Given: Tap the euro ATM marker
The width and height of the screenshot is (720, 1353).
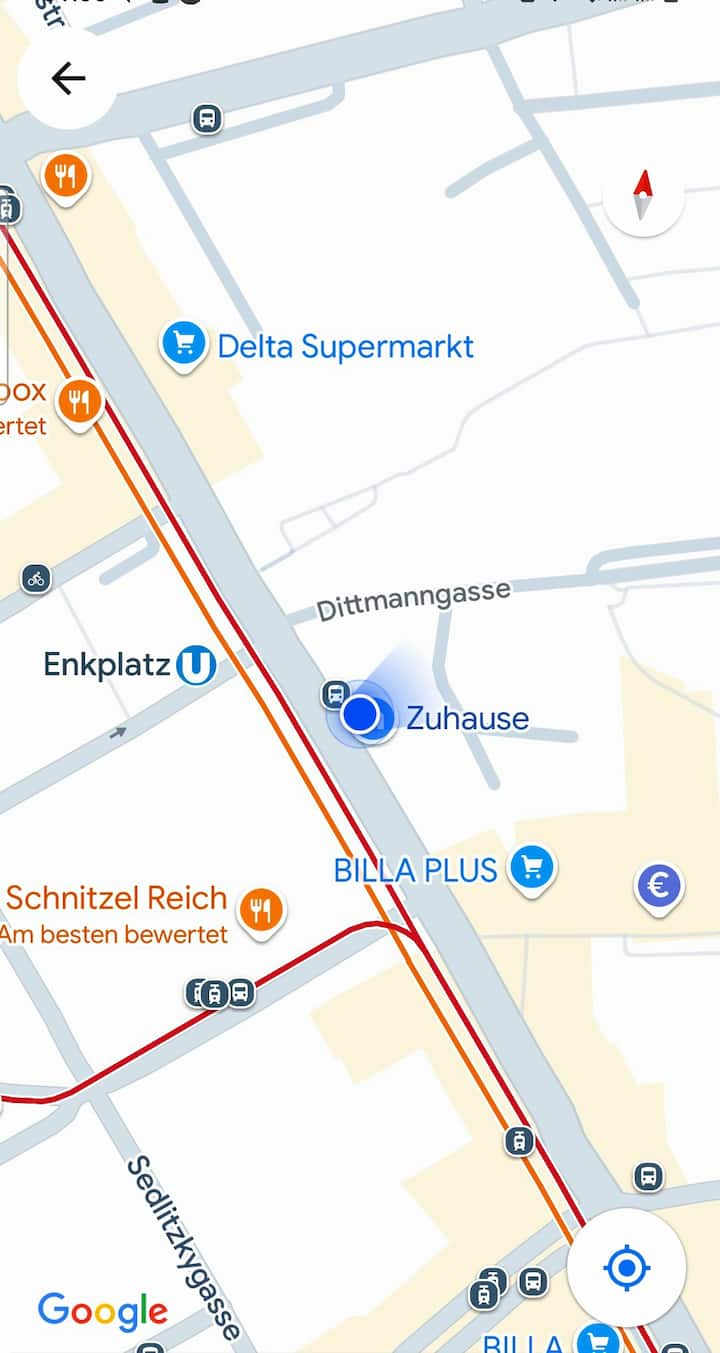Looking at the screenshot, I should point(659,886).
